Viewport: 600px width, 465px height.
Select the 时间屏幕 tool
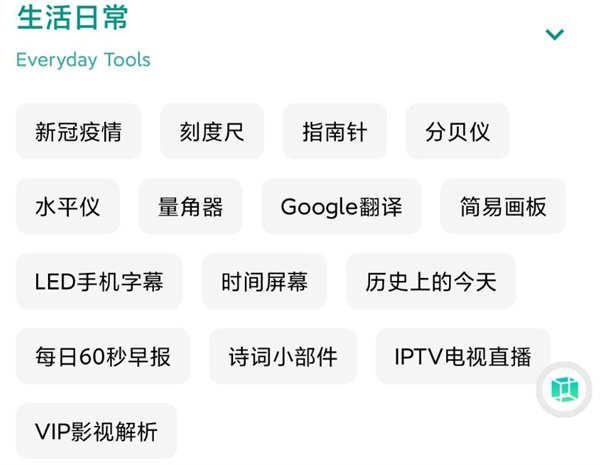[265, 282]
